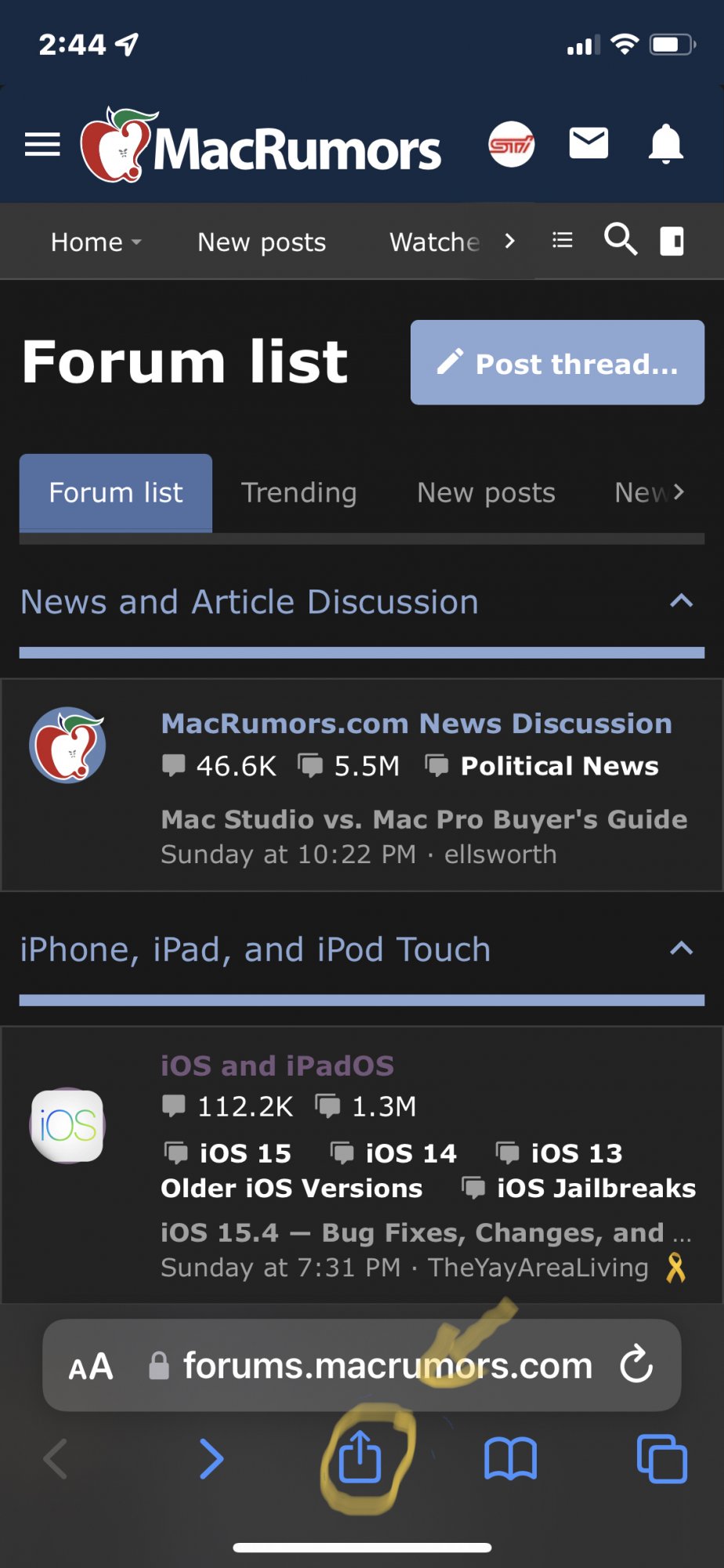The width and height of the screenshot is (724, 1568).
Task: Expand the Home dropdown
Action: coord(96,242)
